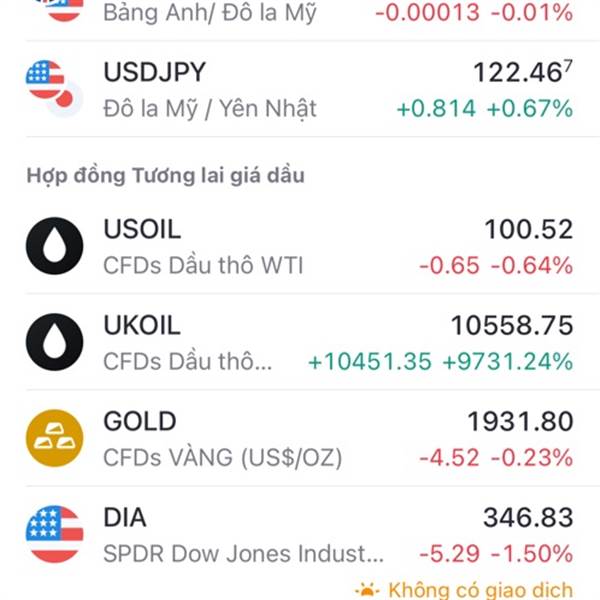The image size is (600, 600).
Task: Open the Bảng Anh/Đô la Mỹ row
Action: (x=300, y=14)
